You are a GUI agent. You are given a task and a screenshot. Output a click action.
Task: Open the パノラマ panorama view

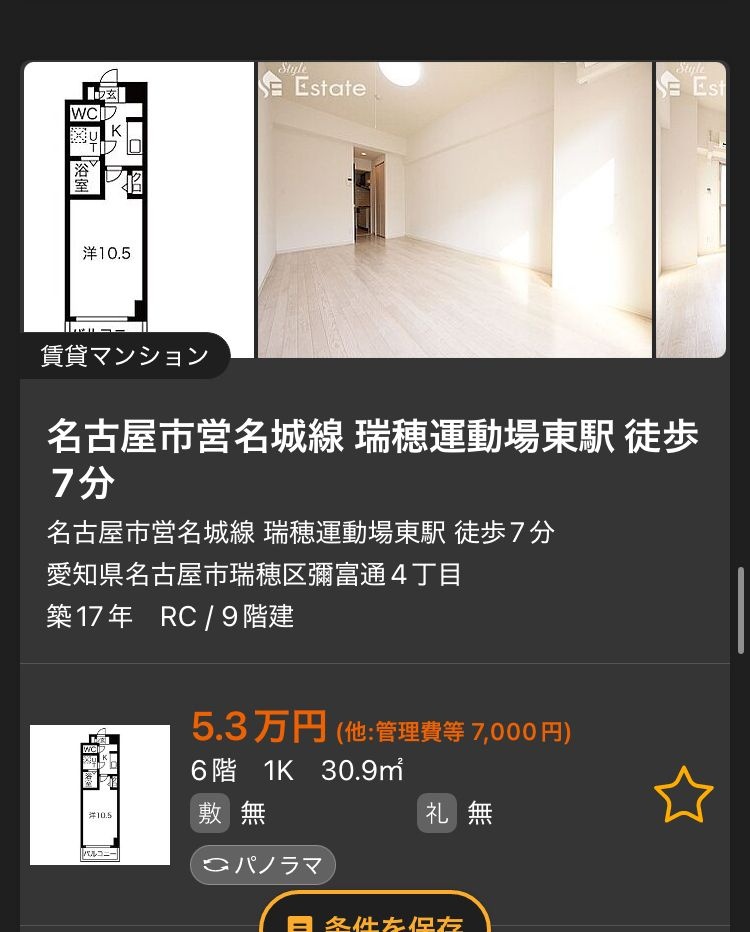pyautogui.click(x=263, y=865)
